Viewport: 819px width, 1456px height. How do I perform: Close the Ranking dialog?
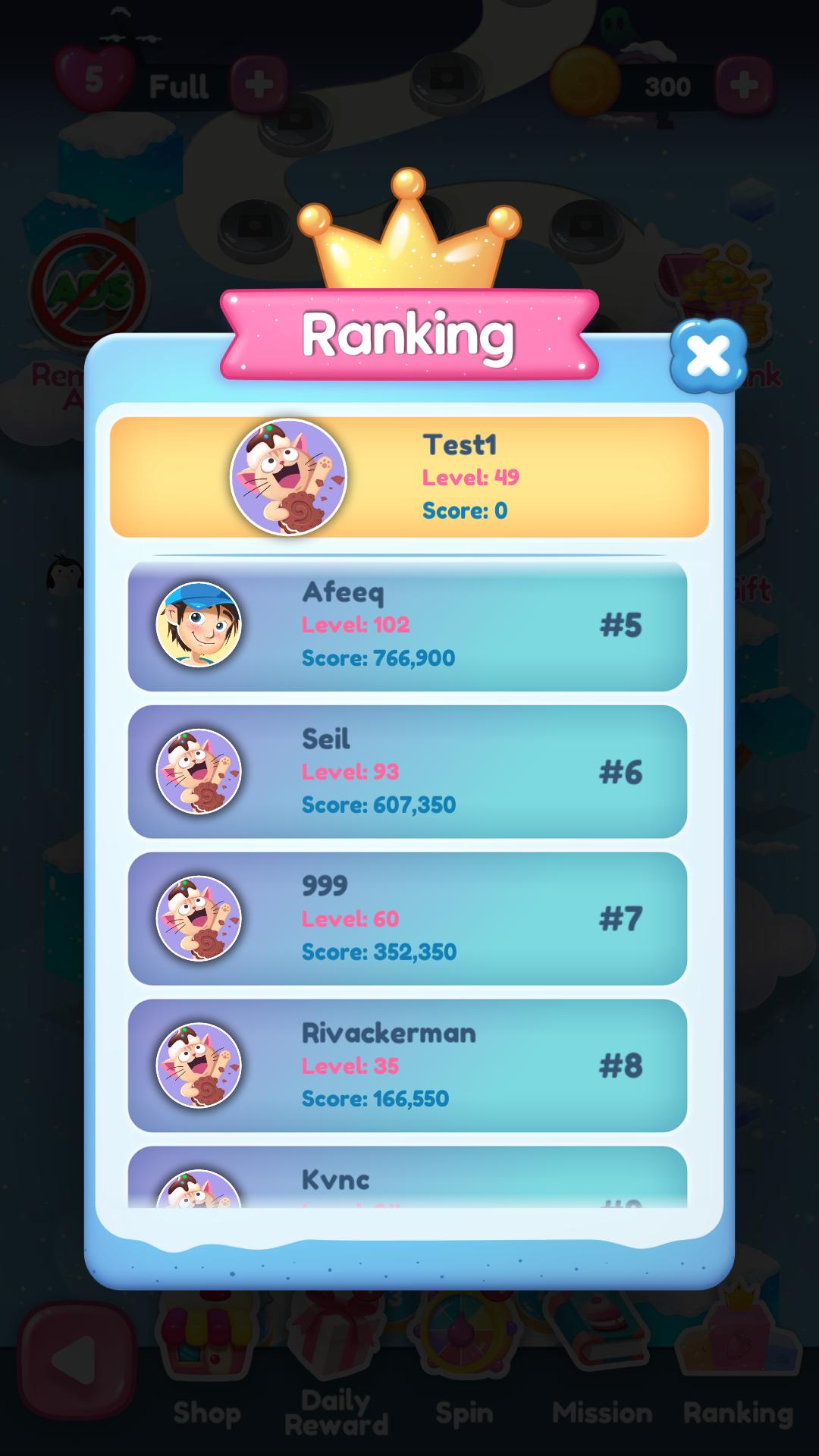click(x=708, y=355)
